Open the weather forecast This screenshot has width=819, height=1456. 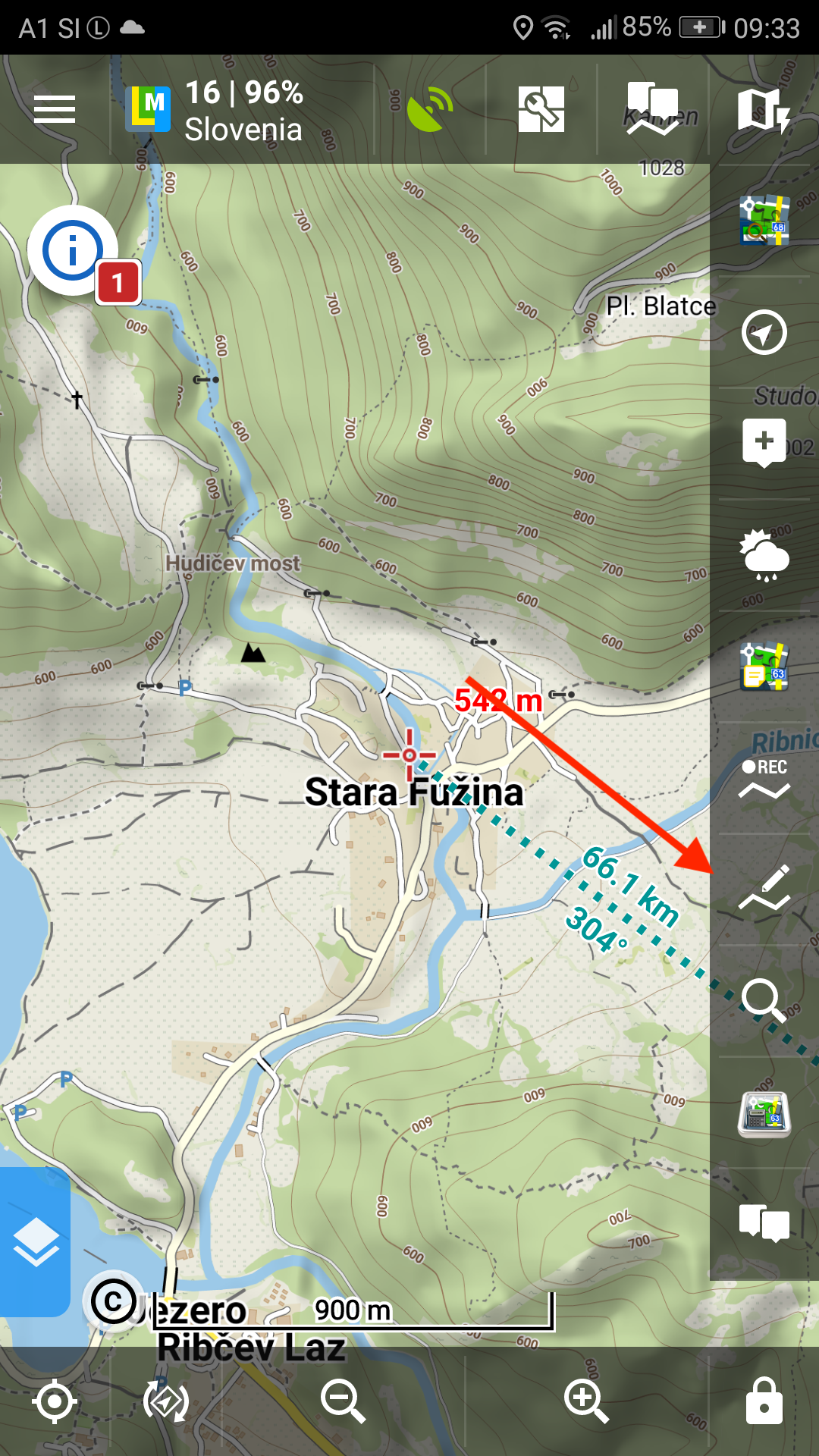pyautogui.click(x=764, y=555)
